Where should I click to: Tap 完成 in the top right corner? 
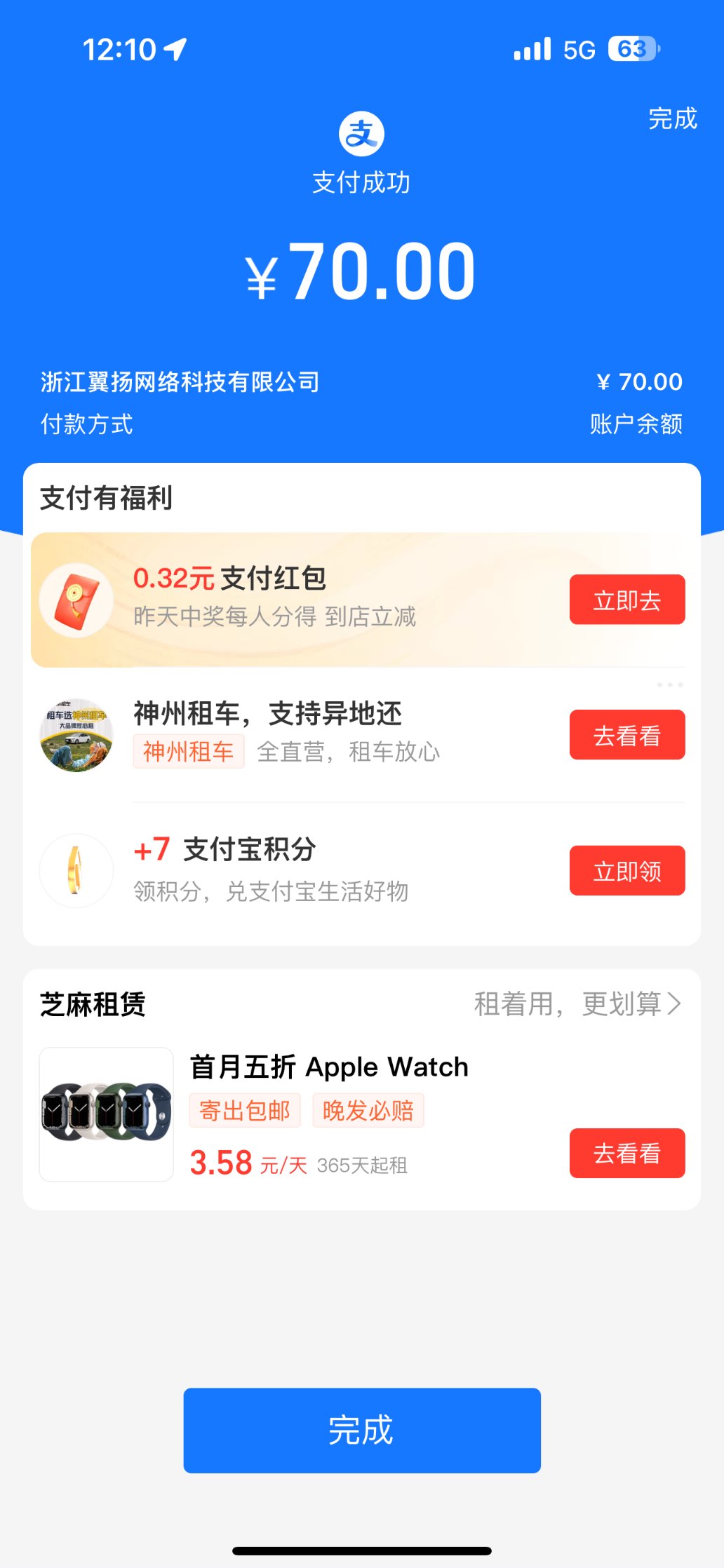(x=672, y=119)
